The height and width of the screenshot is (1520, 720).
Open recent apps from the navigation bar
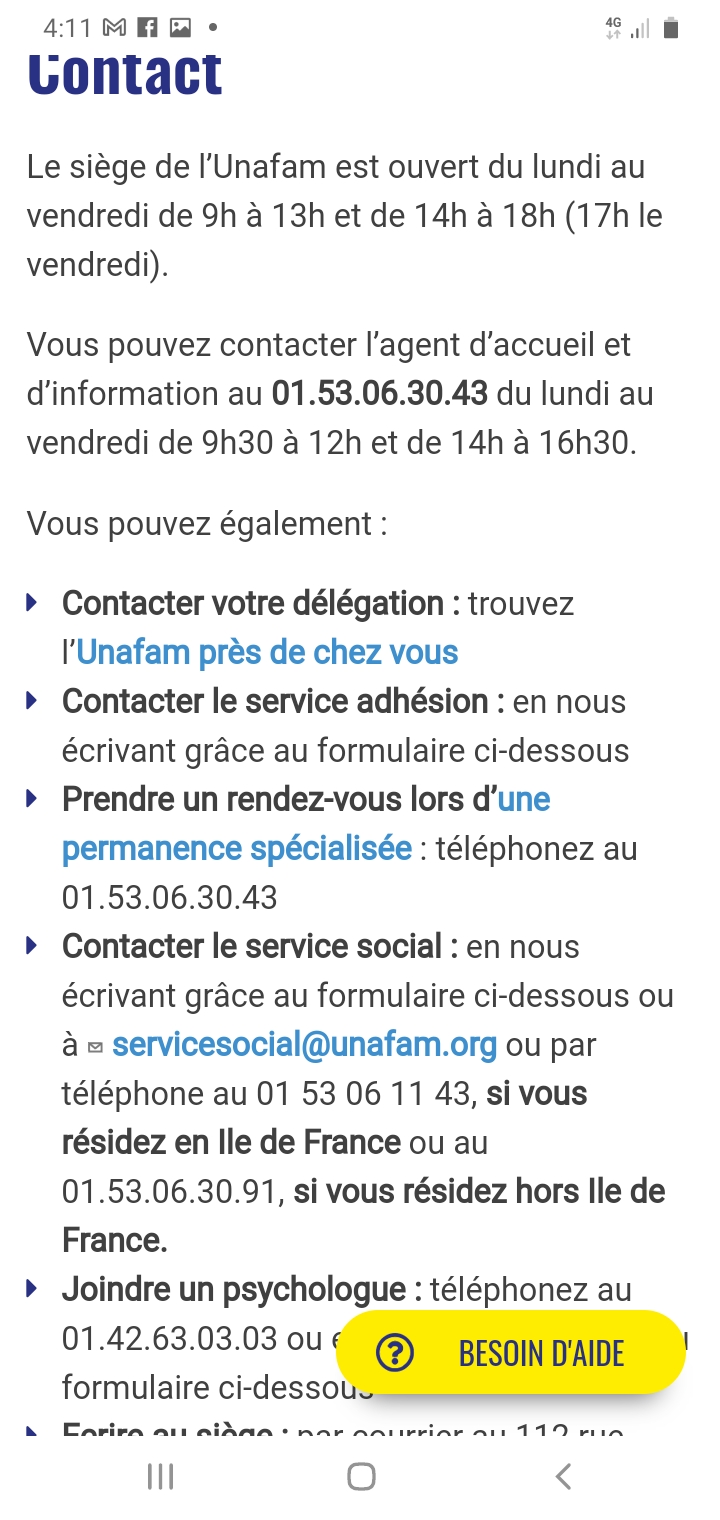(160, 1476)
